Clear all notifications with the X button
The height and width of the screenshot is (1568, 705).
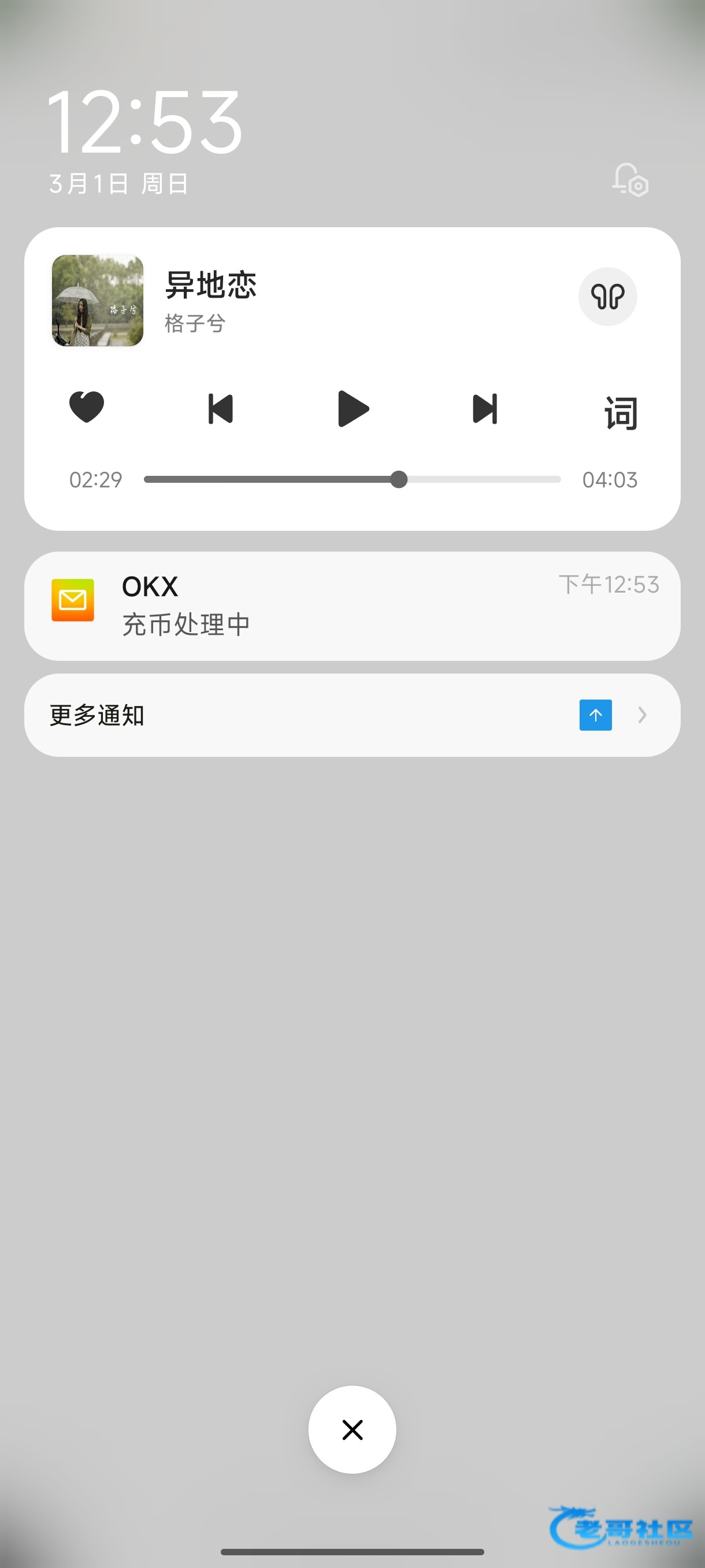pyautogui.click(x=352, y=1429)
